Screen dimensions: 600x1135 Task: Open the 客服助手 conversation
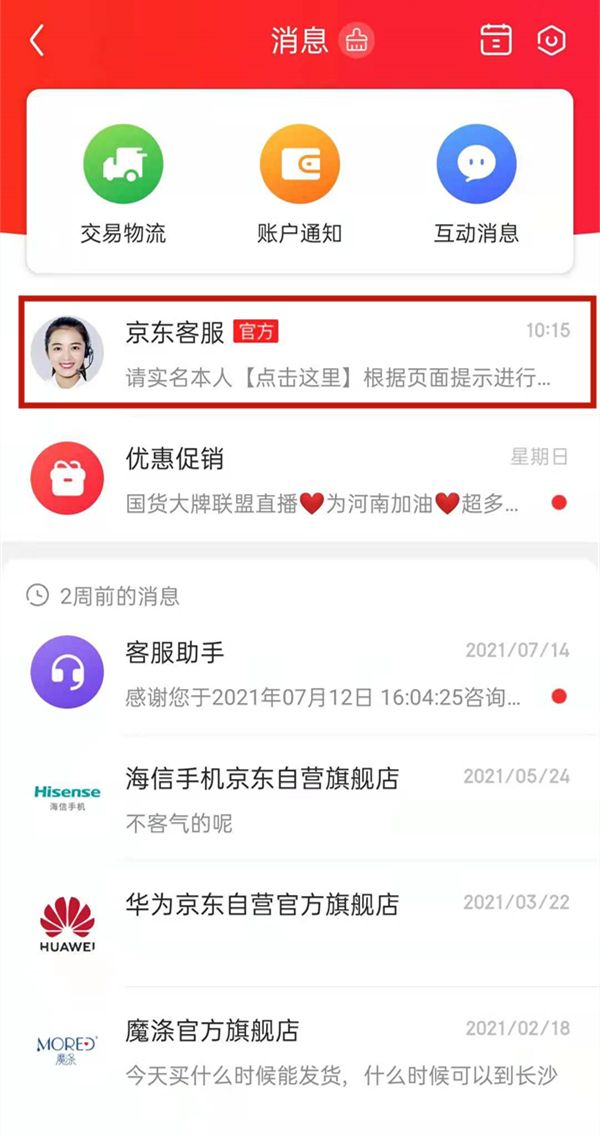pos(300,673)
